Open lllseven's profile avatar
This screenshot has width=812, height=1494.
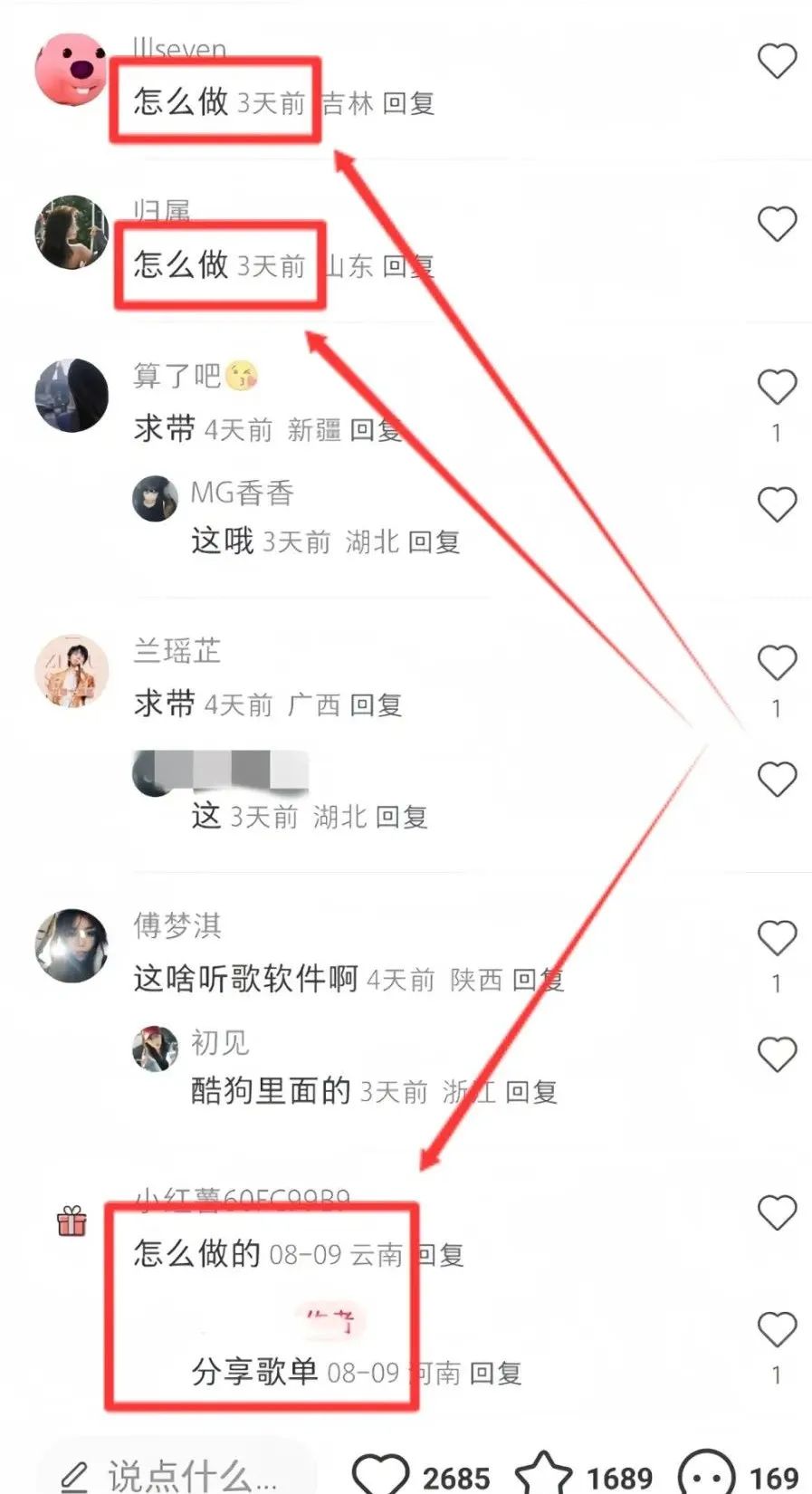click(71, 70)
